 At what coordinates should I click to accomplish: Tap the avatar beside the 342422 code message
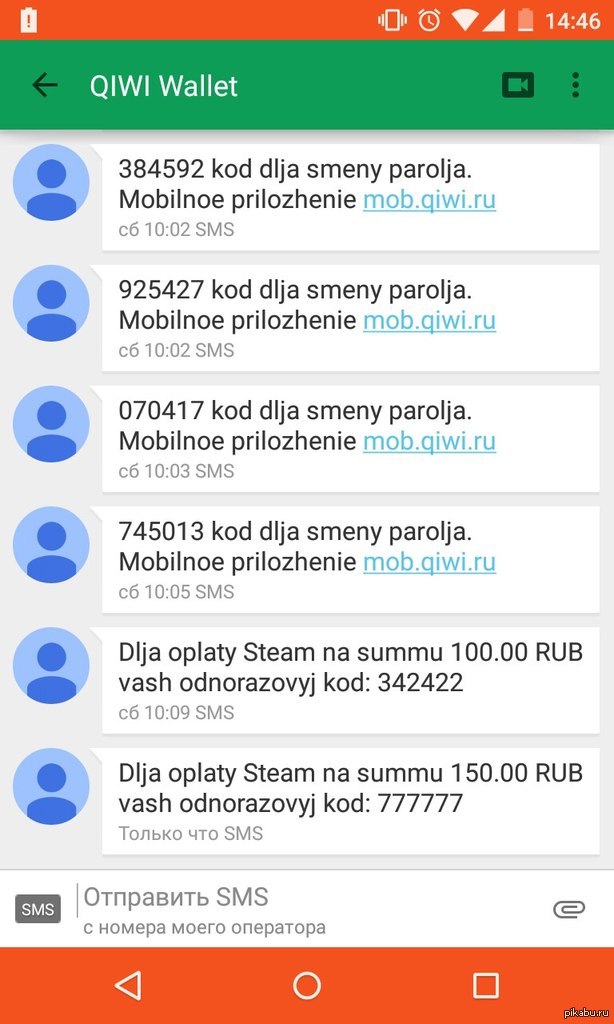click(x=51, y=666)
